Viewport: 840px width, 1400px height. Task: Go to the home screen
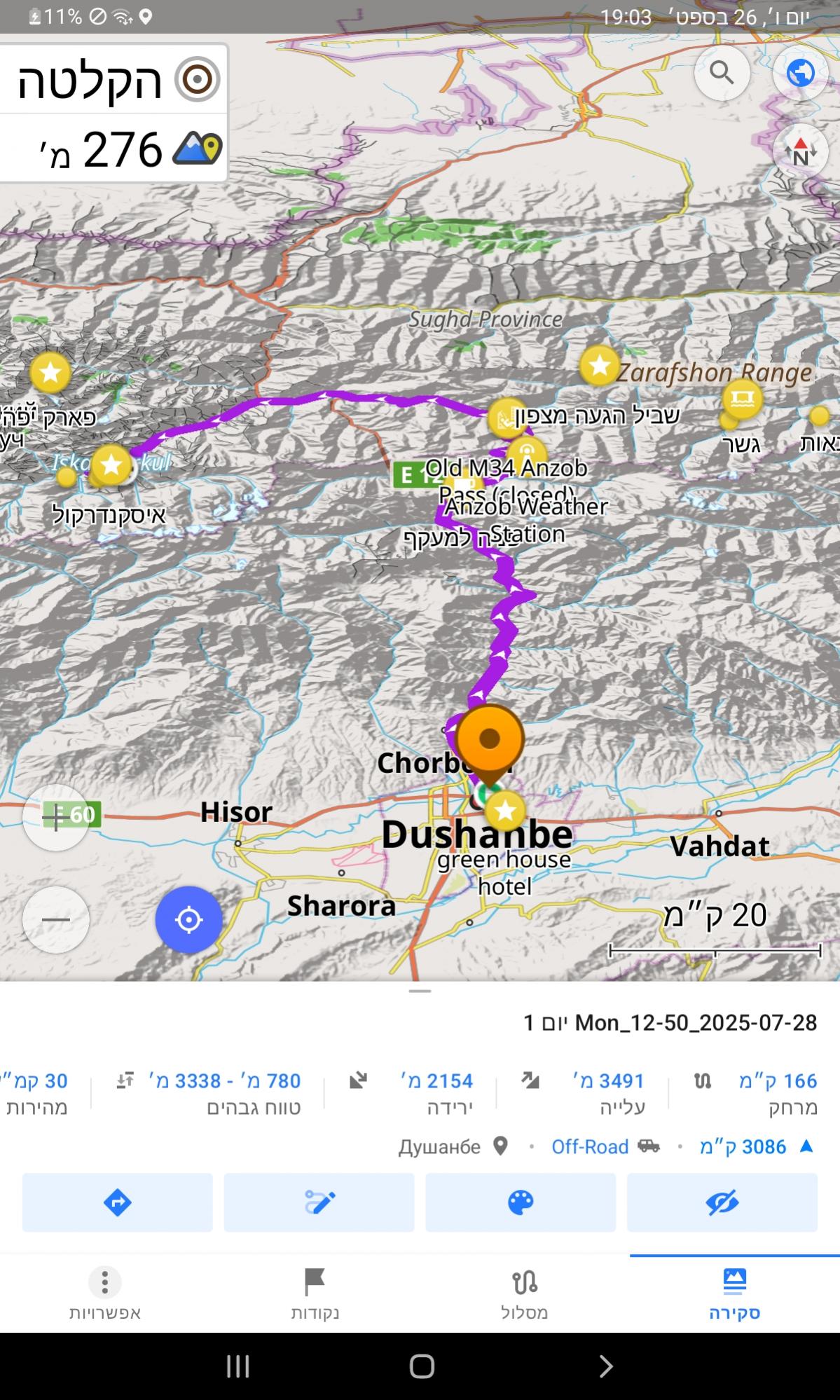pos(421,1365)
